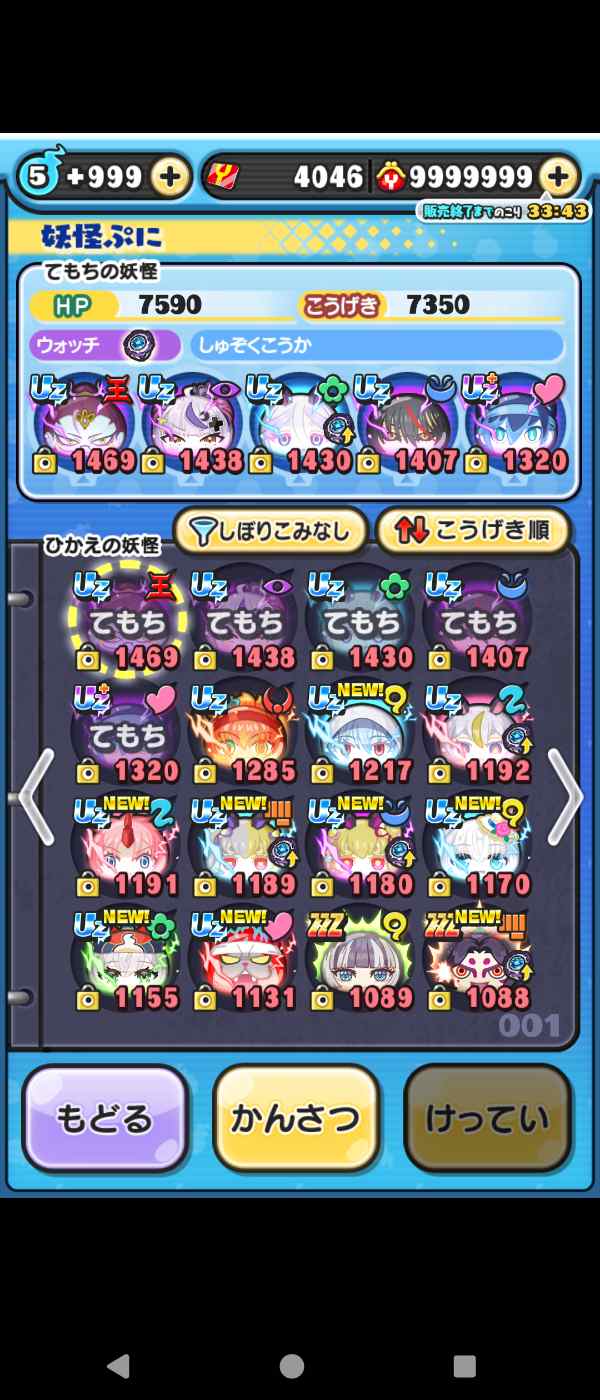600x1400 pixels.
Task: Select the reserve yokai with power 1192
Action: pos(476,733)
